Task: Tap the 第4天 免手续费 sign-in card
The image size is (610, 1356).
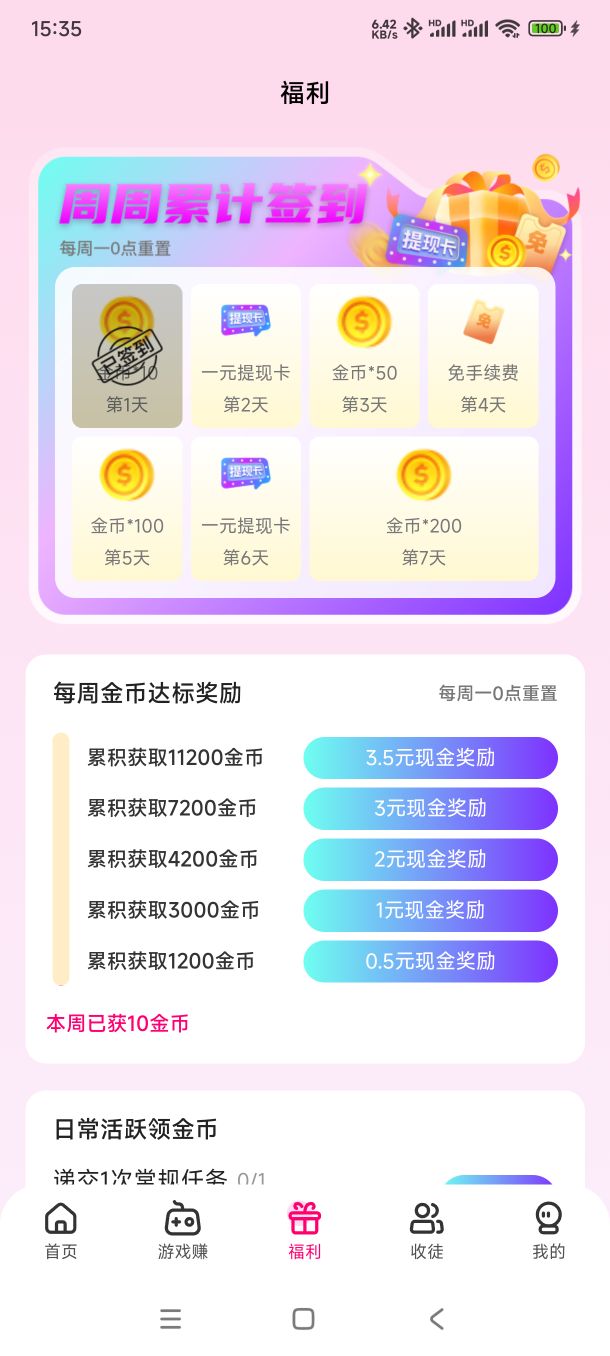Action: click(483, 356)
